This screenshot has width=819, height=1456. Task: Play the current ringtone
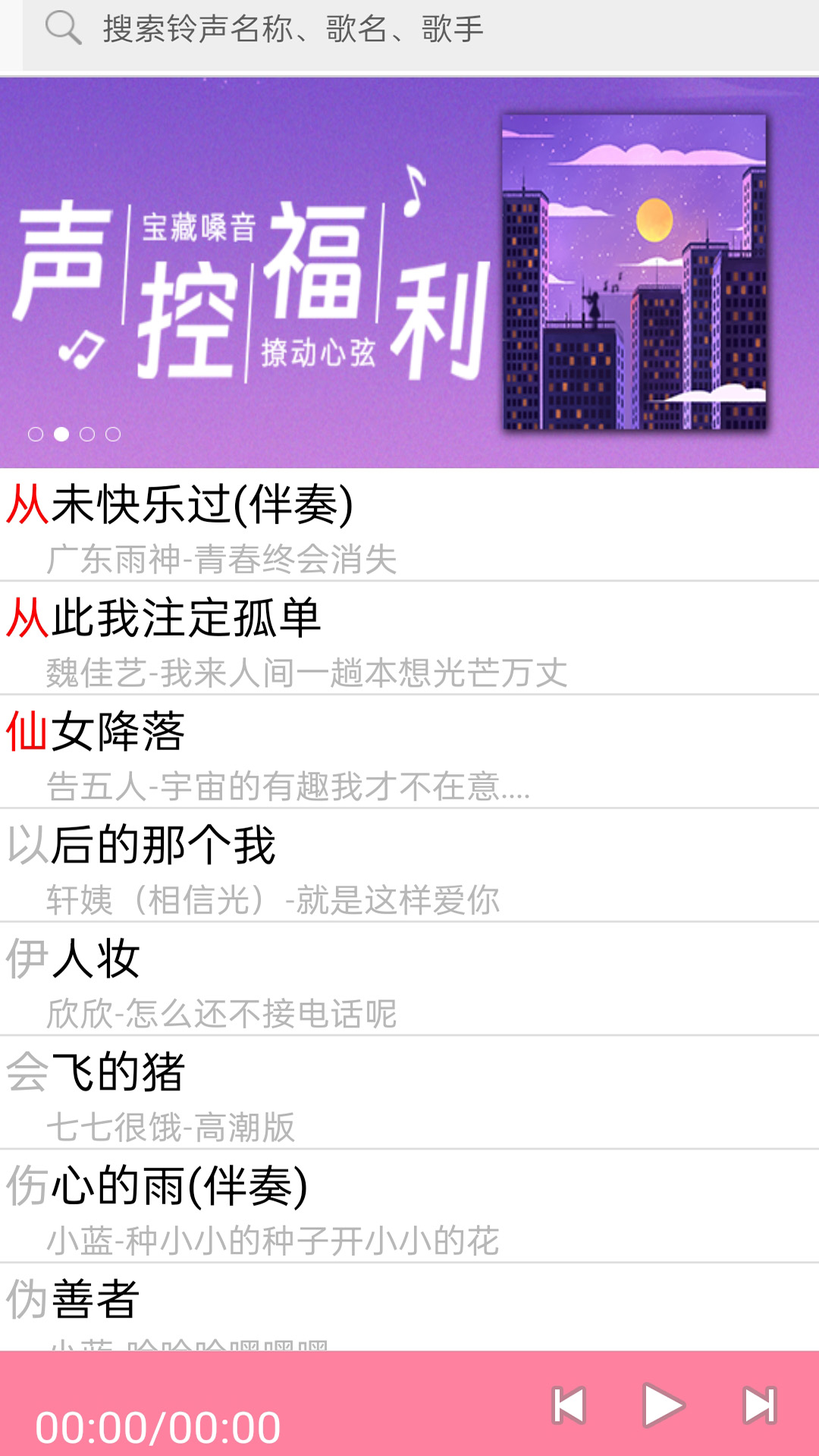[x=664, y=1405]
